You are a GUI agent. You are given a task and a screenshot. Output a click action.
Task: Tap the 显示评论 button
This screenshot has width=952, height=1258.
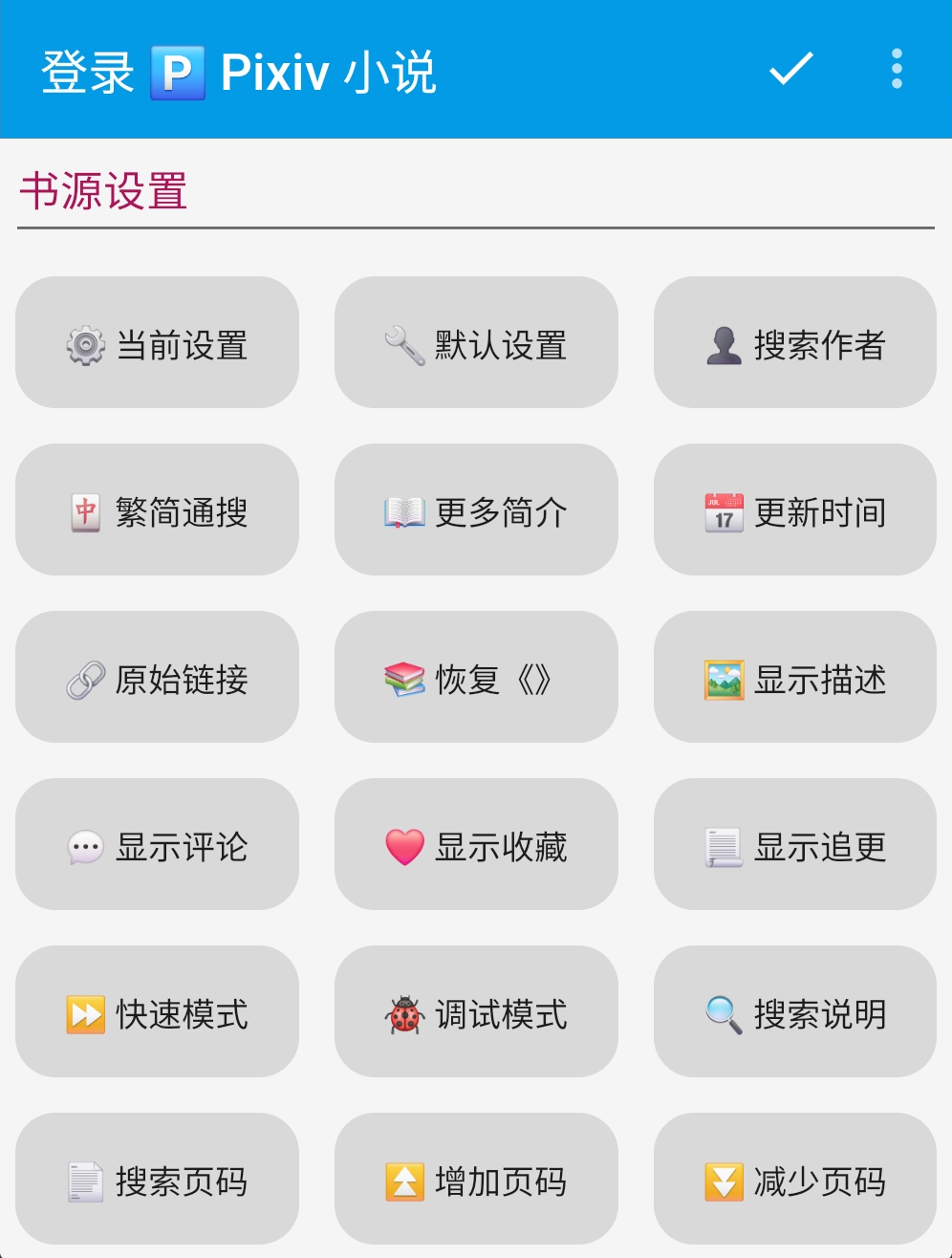157,846
